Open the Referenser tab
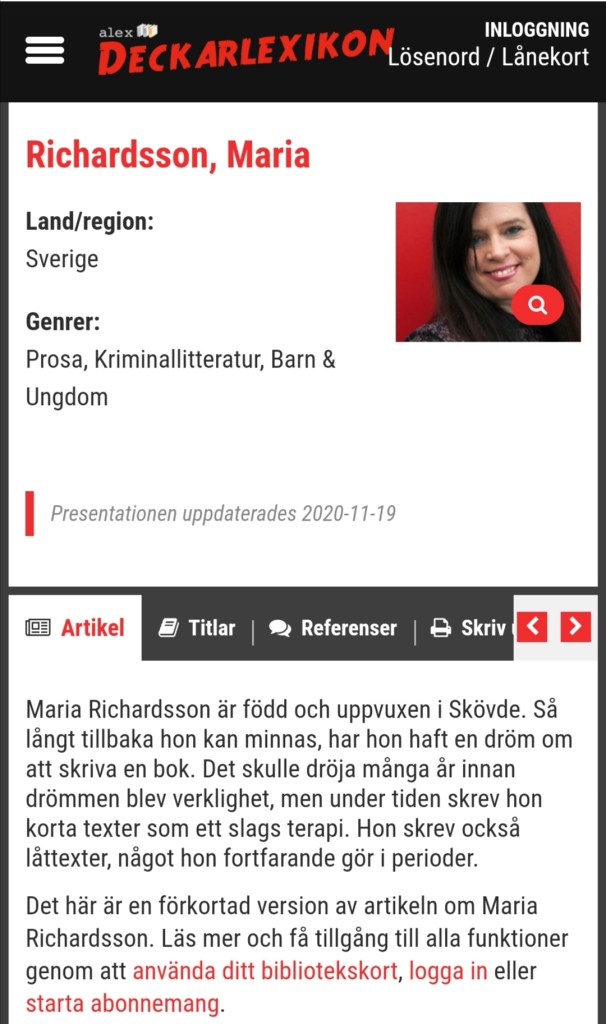Screen dimensions: 606x1024 pyautogui.click(x=333, y=628)
